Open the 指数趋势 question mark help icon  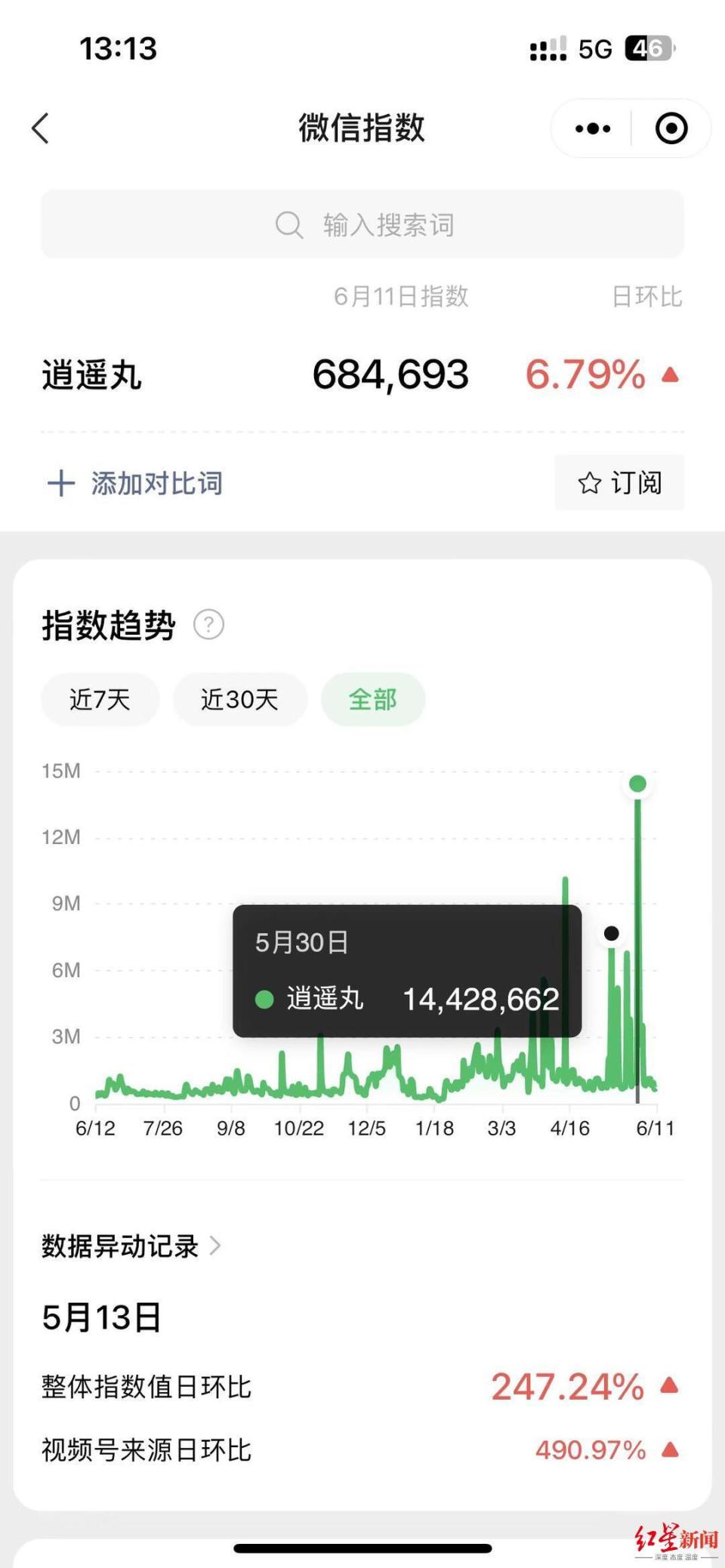click(209, 624)
